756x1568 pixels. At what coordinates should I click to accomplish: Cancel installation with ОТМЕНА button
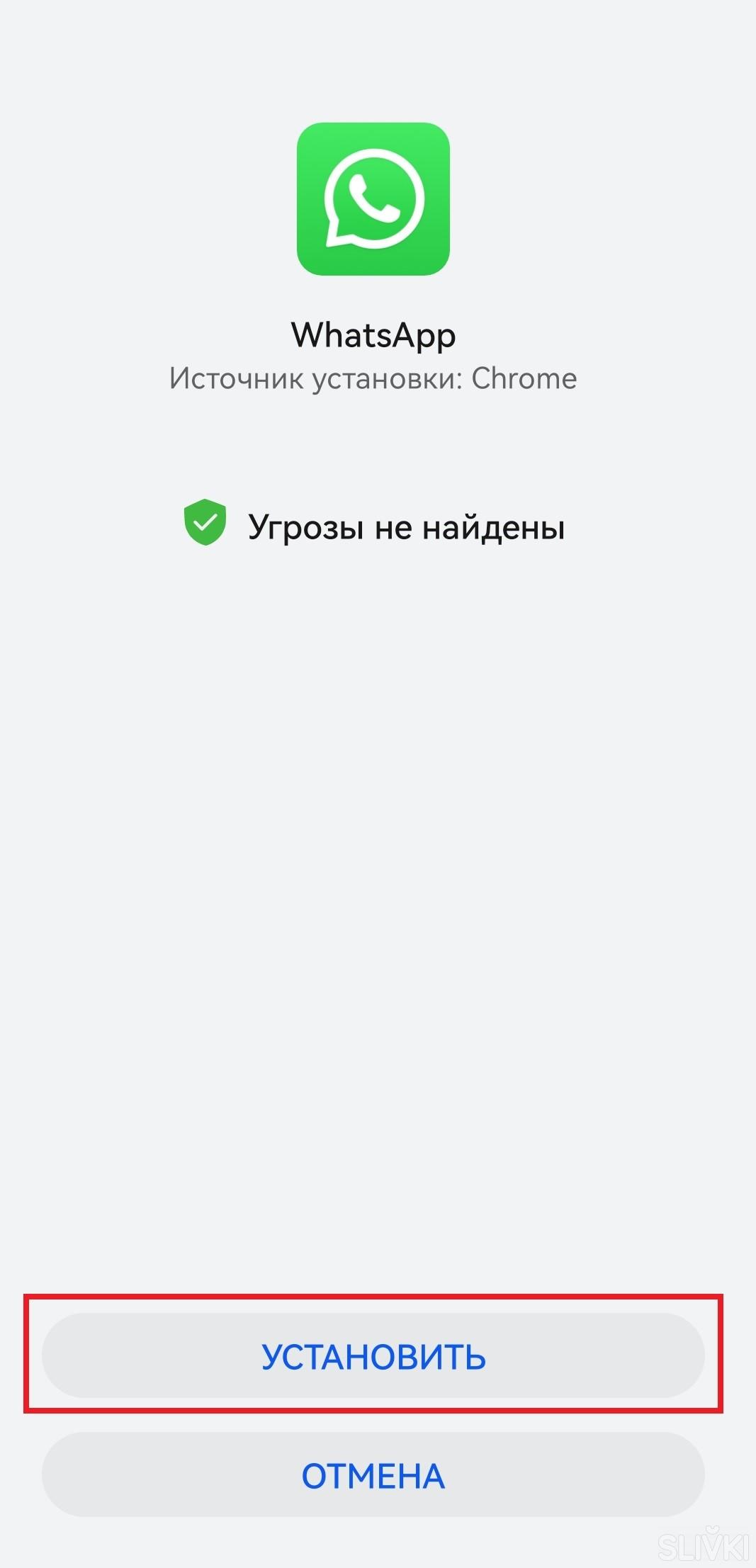click(373, 1474)
